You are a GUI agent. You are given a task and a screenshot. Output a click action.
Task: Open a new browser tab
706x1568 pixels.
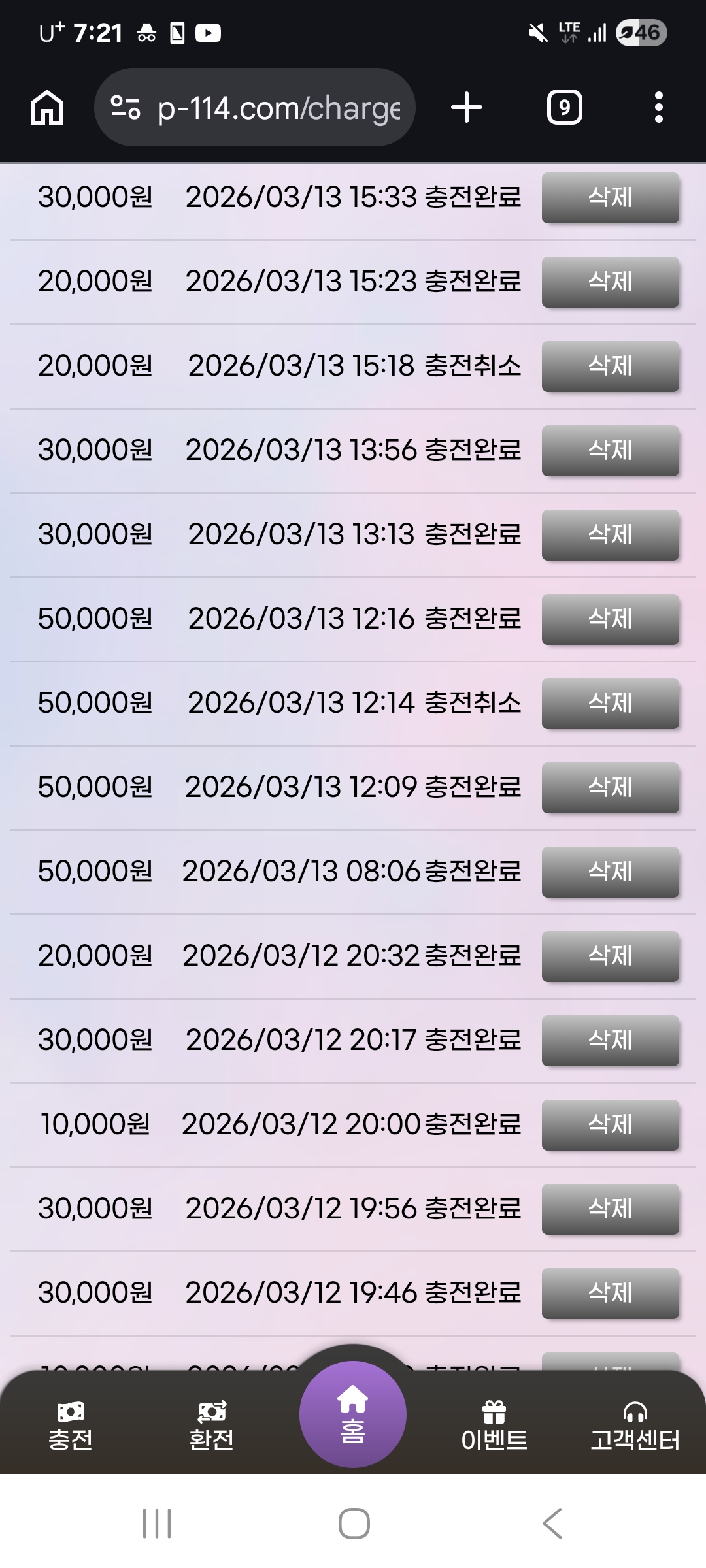[x=467, y=107]
